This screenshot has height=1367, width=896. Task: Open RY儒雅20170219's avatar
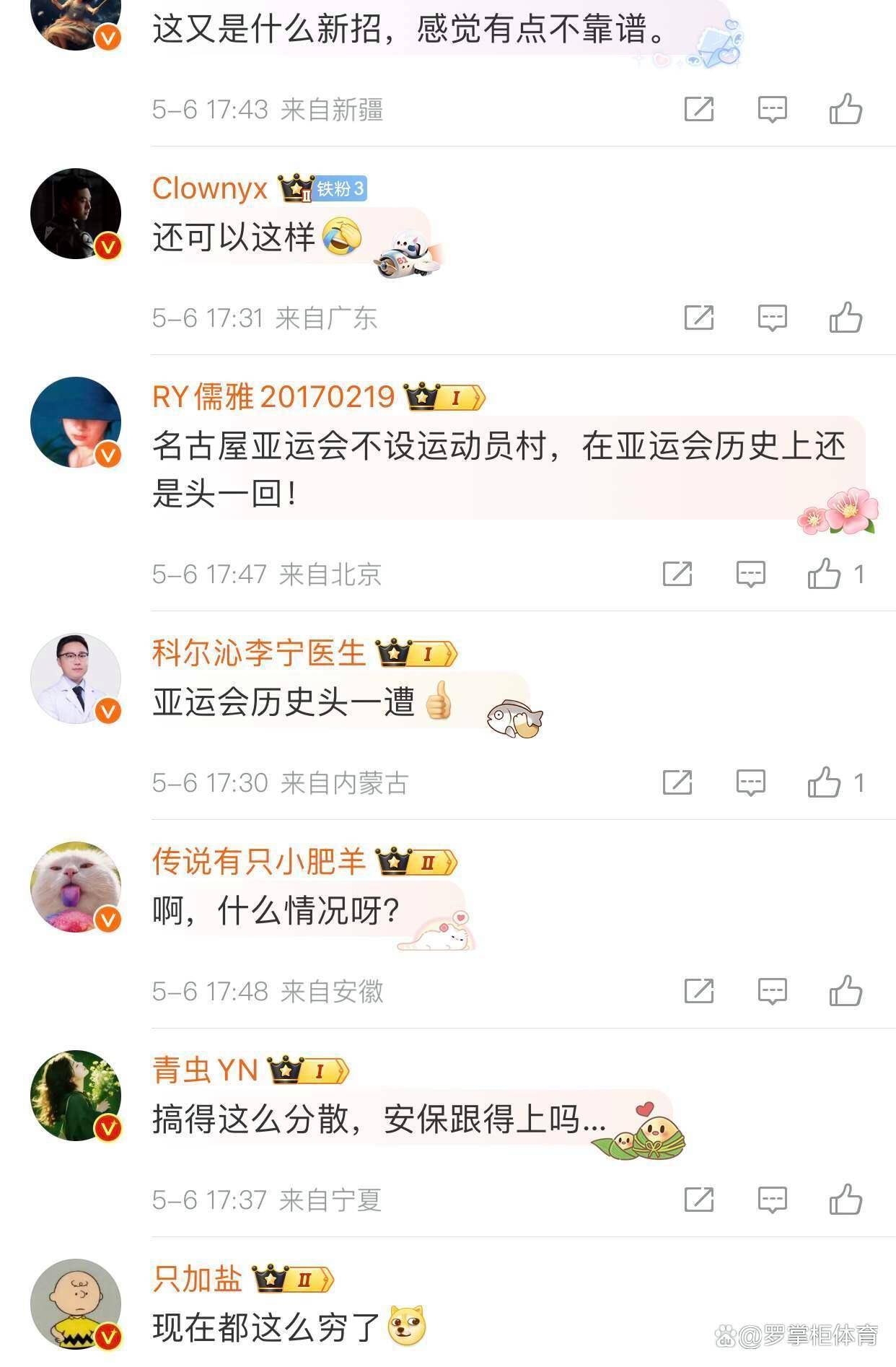76,422
